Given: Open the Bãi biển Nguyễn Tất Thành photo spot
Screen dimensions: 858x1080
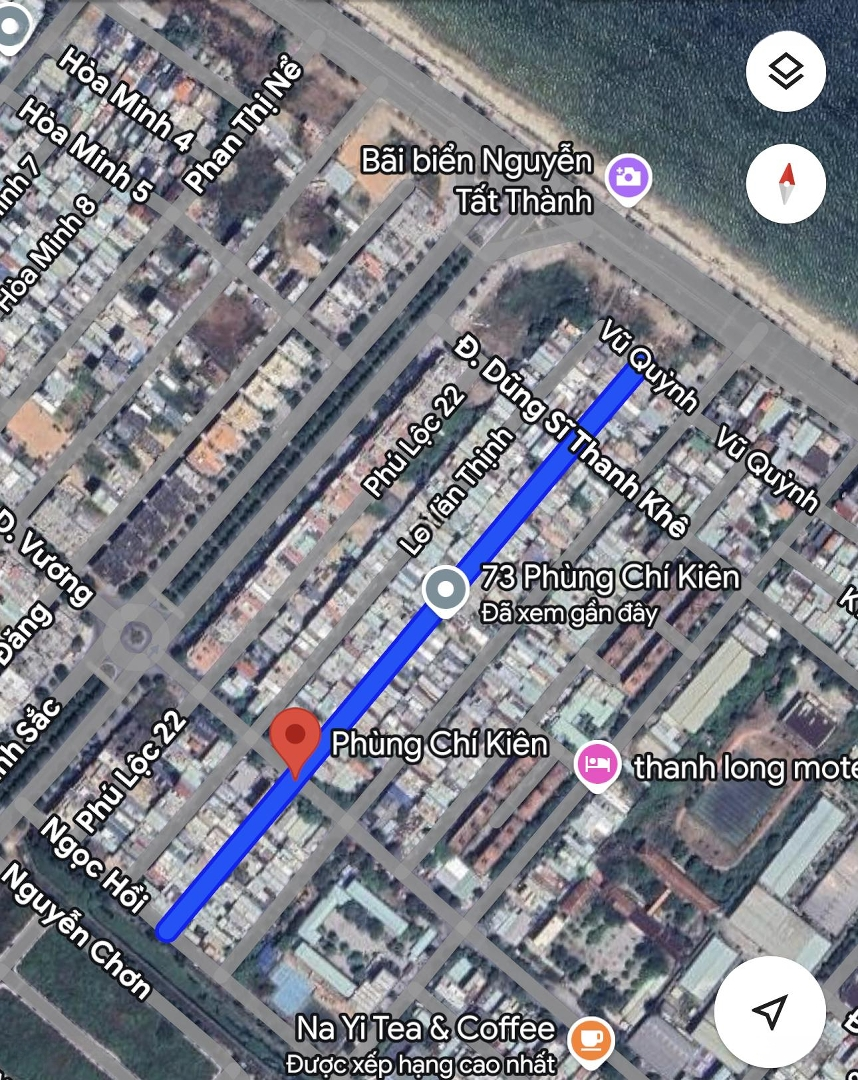Looking at the screenshot, I should pos(628,180).
